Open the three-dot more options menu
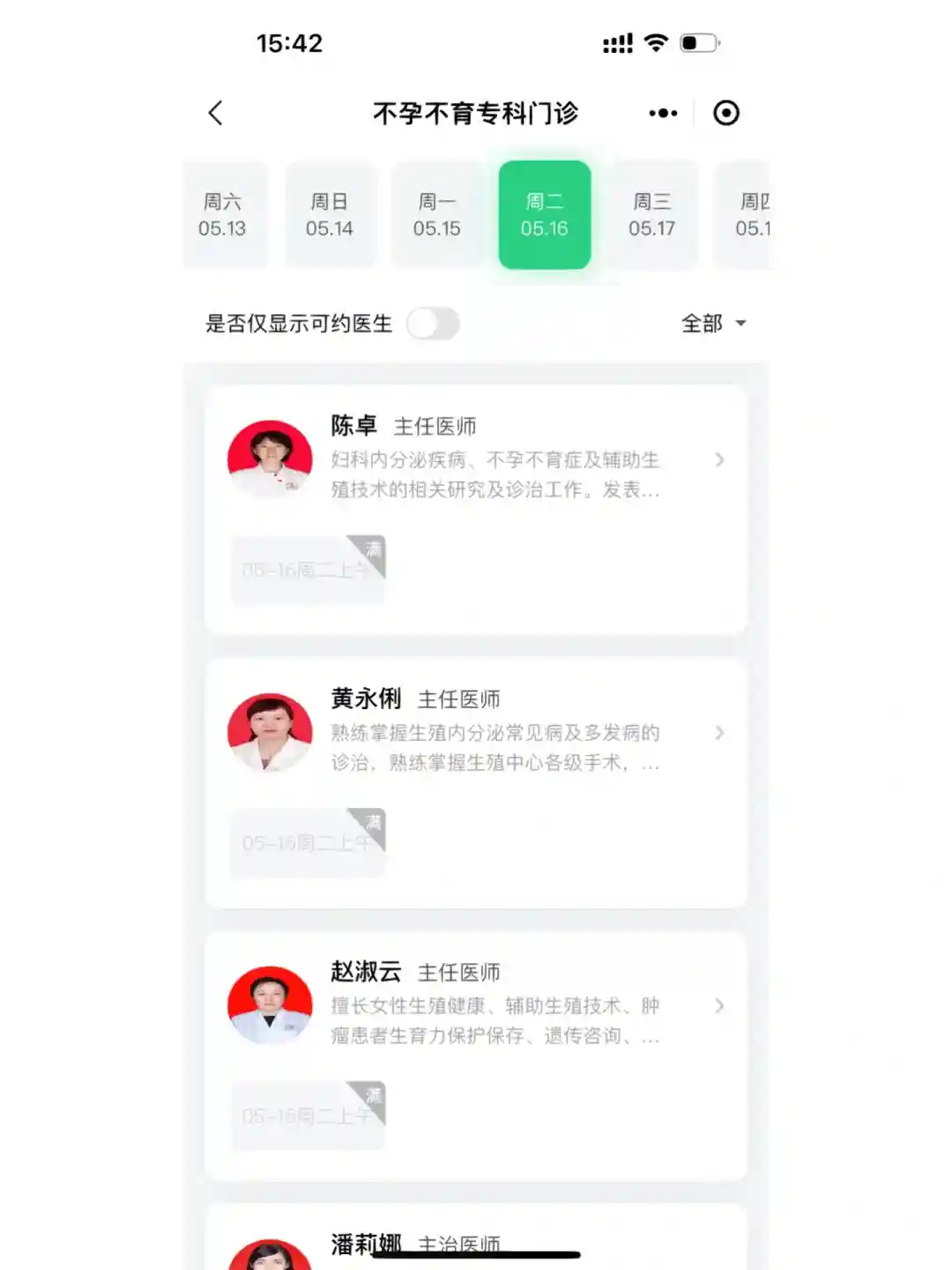952x1270 pixels. pyautogui.click(x=663, y=113)
